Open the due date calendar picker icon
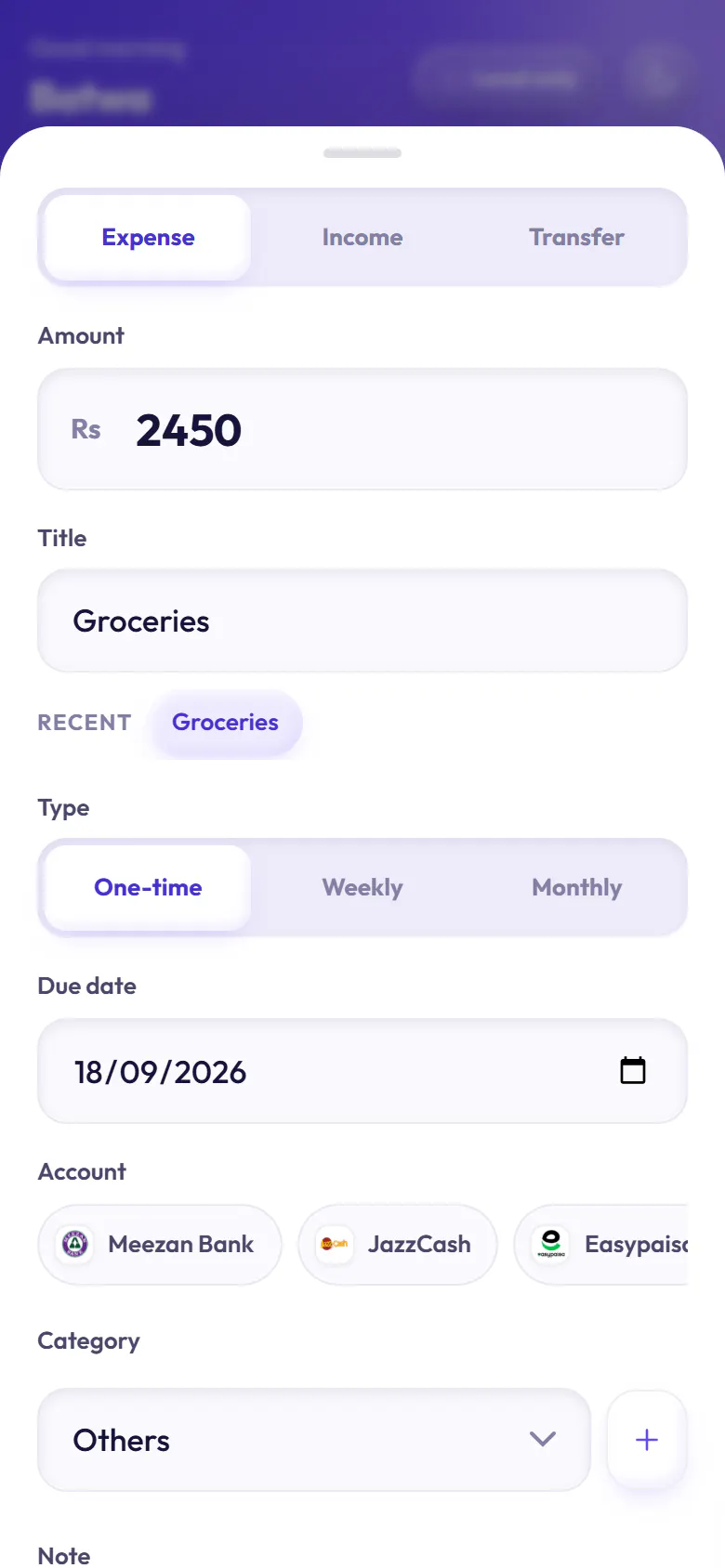This screenshot has width=725, height=1568. (x=633, y=1071)
